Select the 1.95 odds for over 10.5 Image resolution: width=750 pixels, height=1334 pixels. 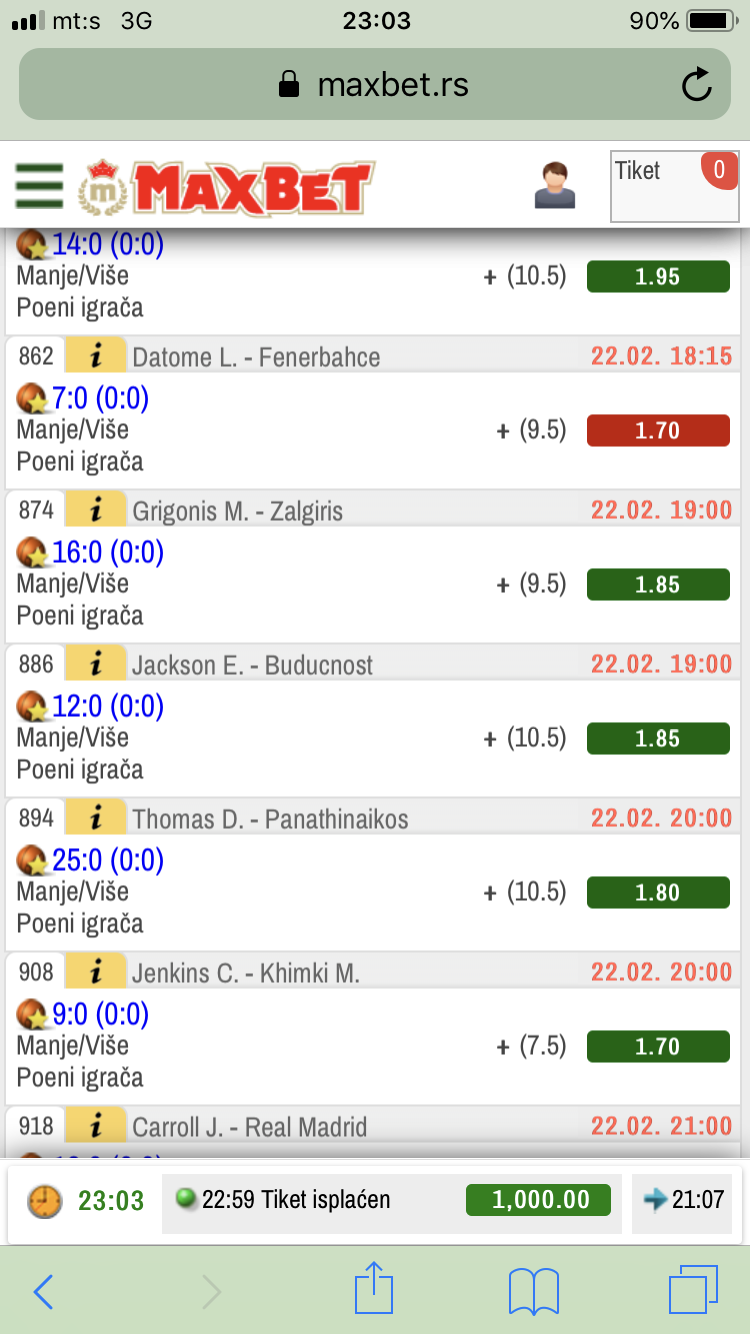[x=658, y=277]
